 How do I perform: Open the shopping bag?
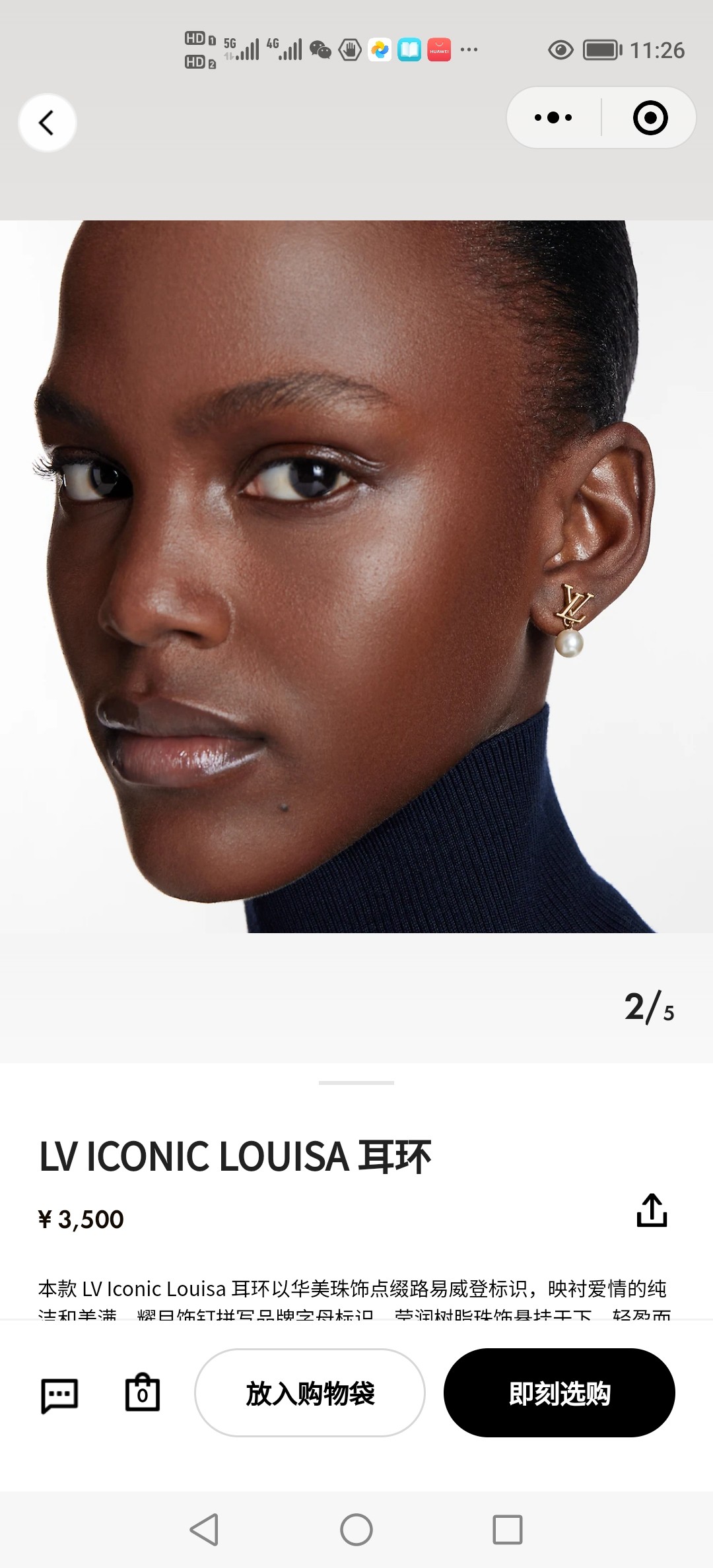pos(143,1393)
